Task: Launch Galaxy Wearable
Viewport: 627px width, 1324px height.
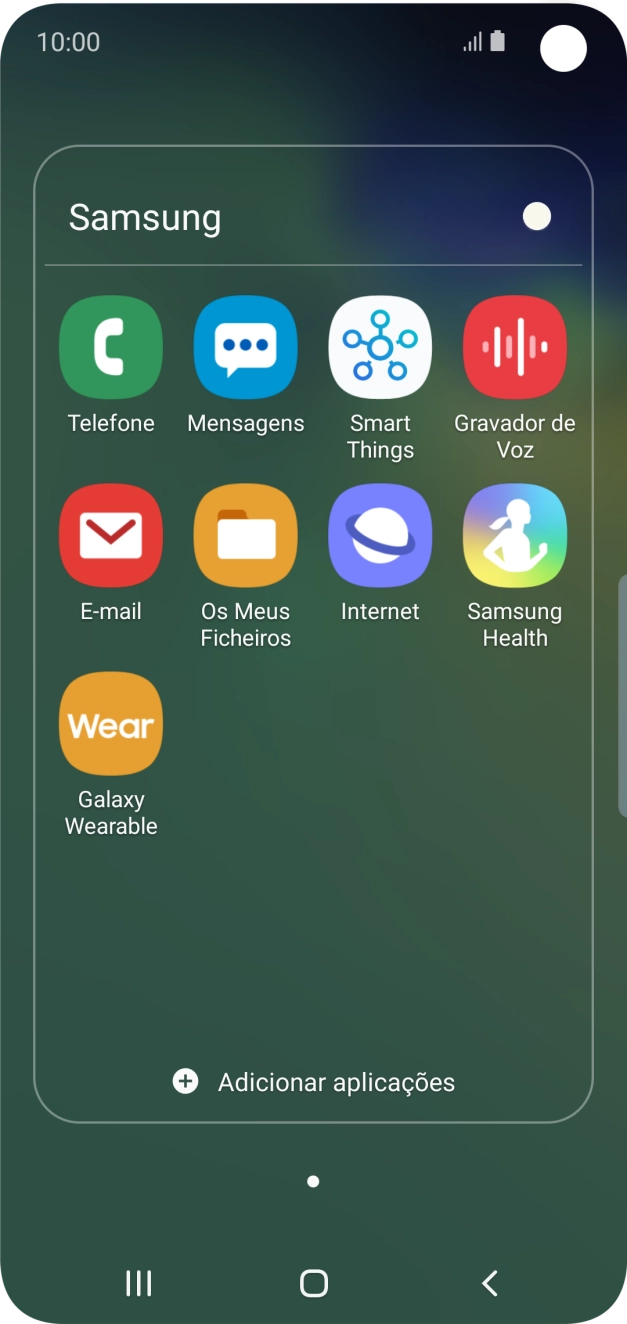Action: coord(111,723)
